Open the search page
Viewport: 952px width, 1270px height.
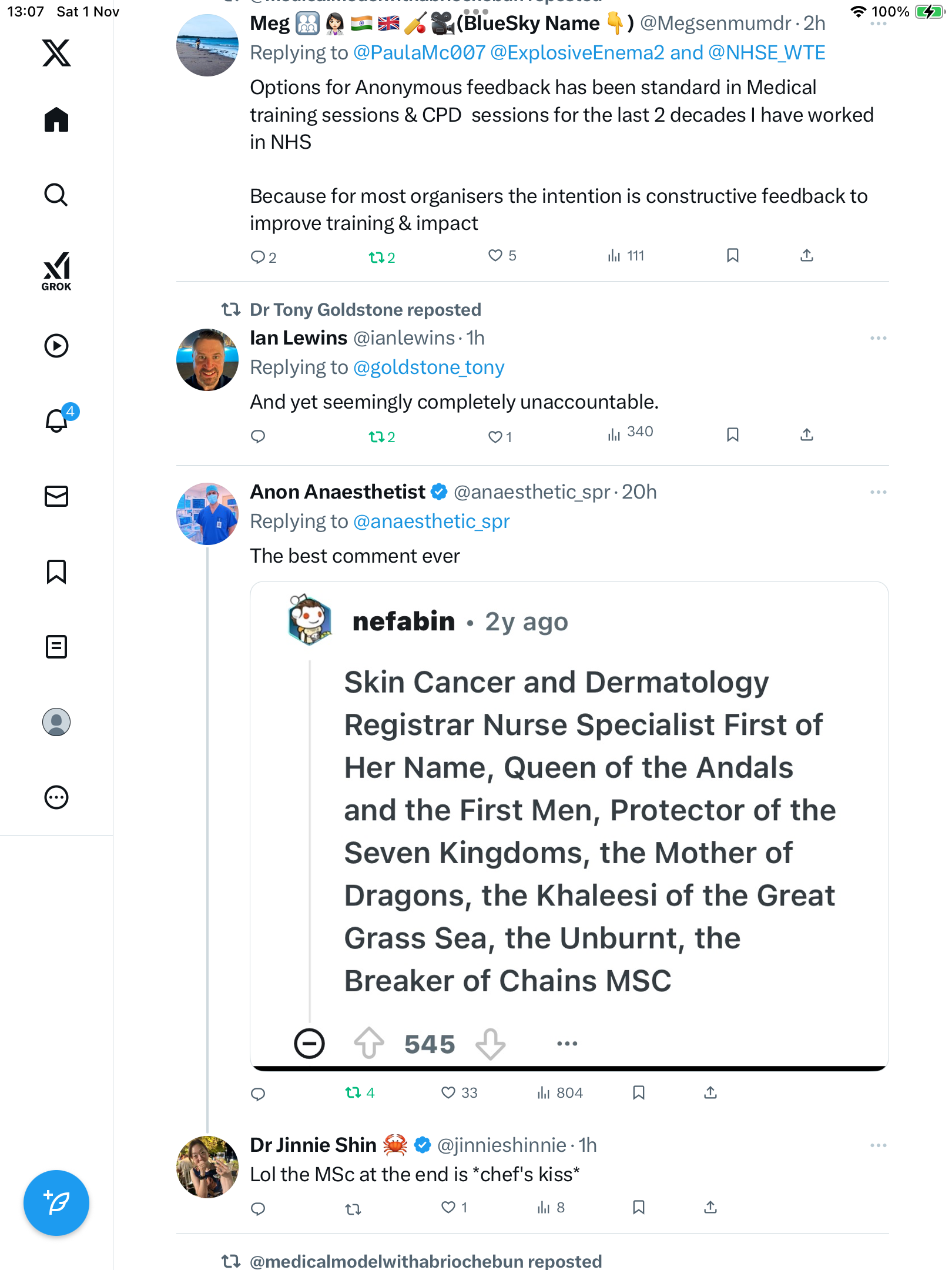coord(56,195)
